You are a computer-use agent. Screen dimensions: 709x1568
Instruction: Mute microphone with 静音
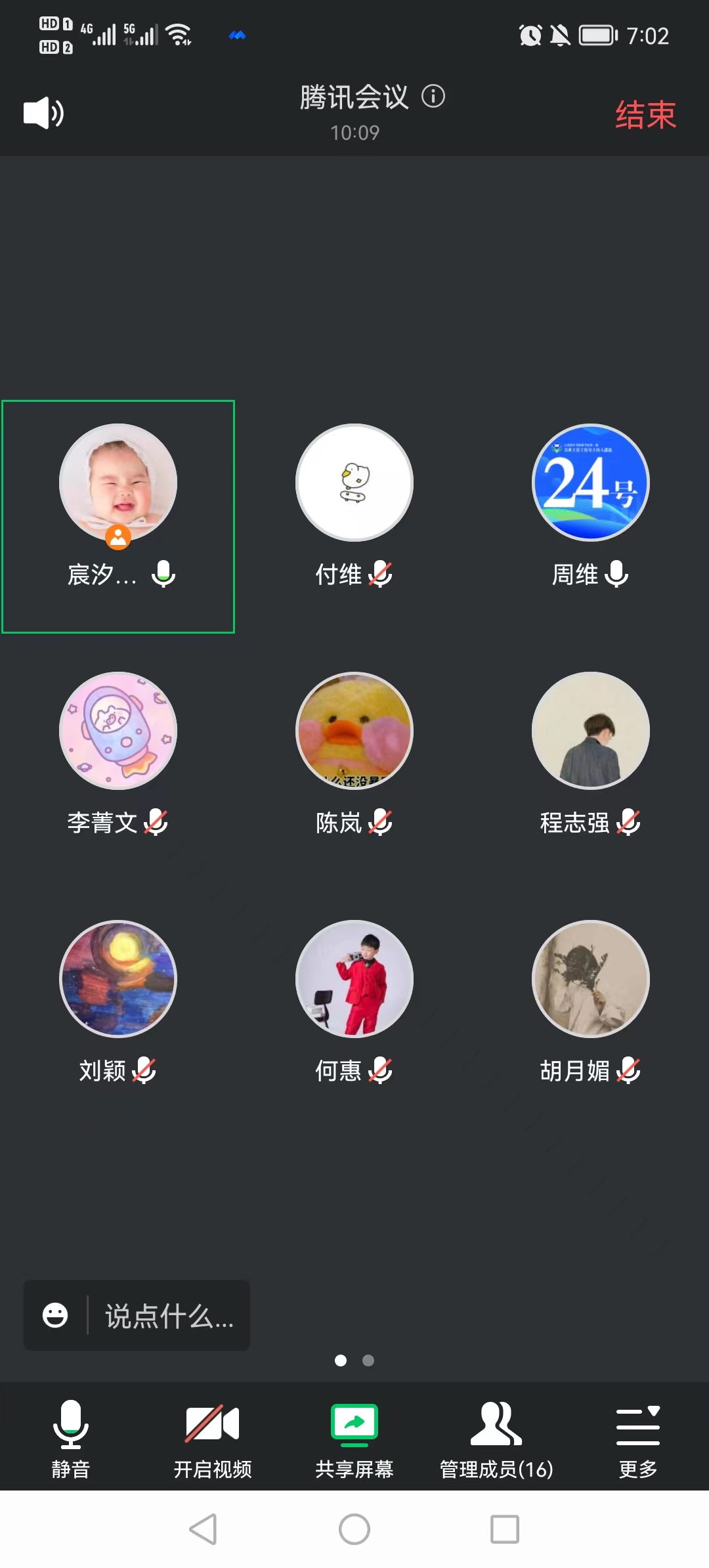click(x=71, y=1438)
